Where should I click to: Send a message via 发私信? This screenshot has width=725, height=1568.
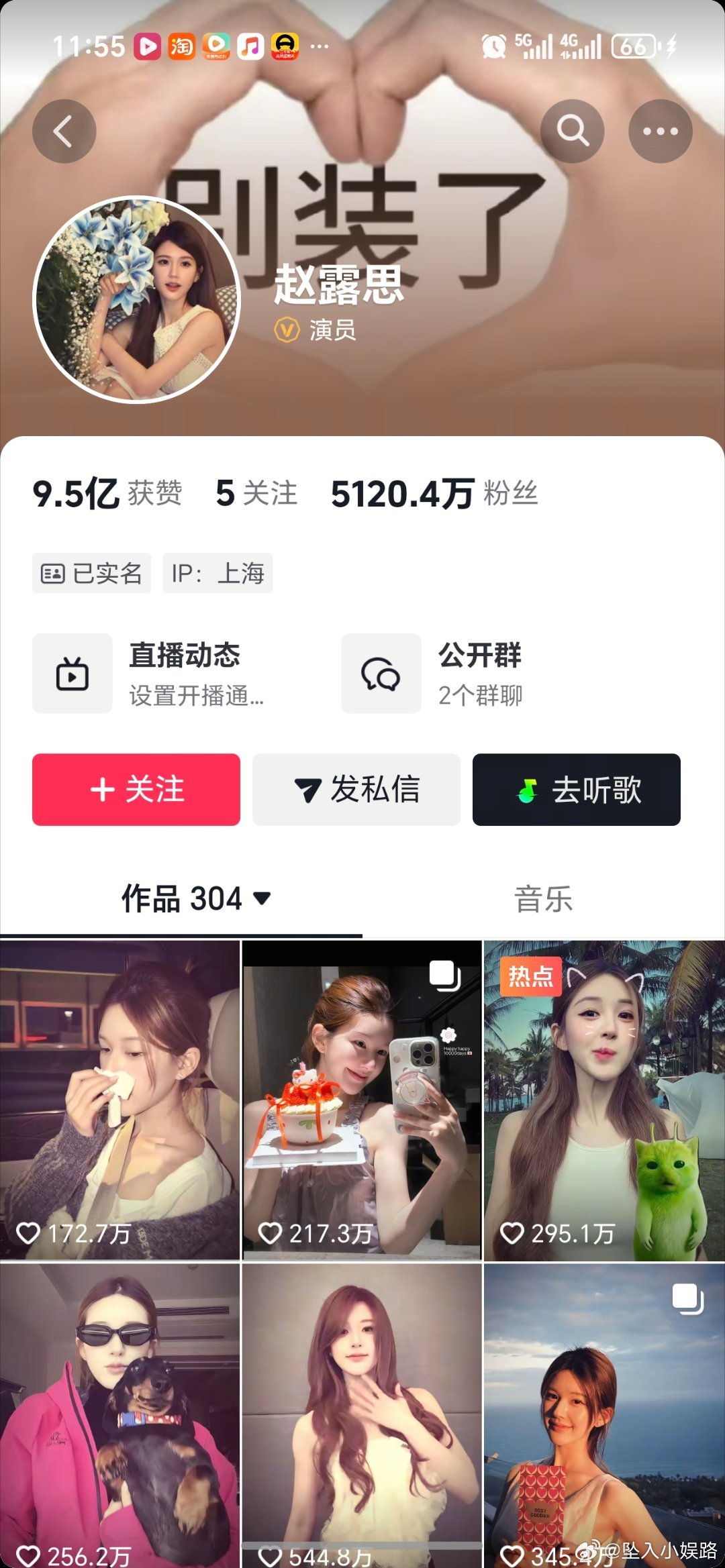[x=356, y=790]
